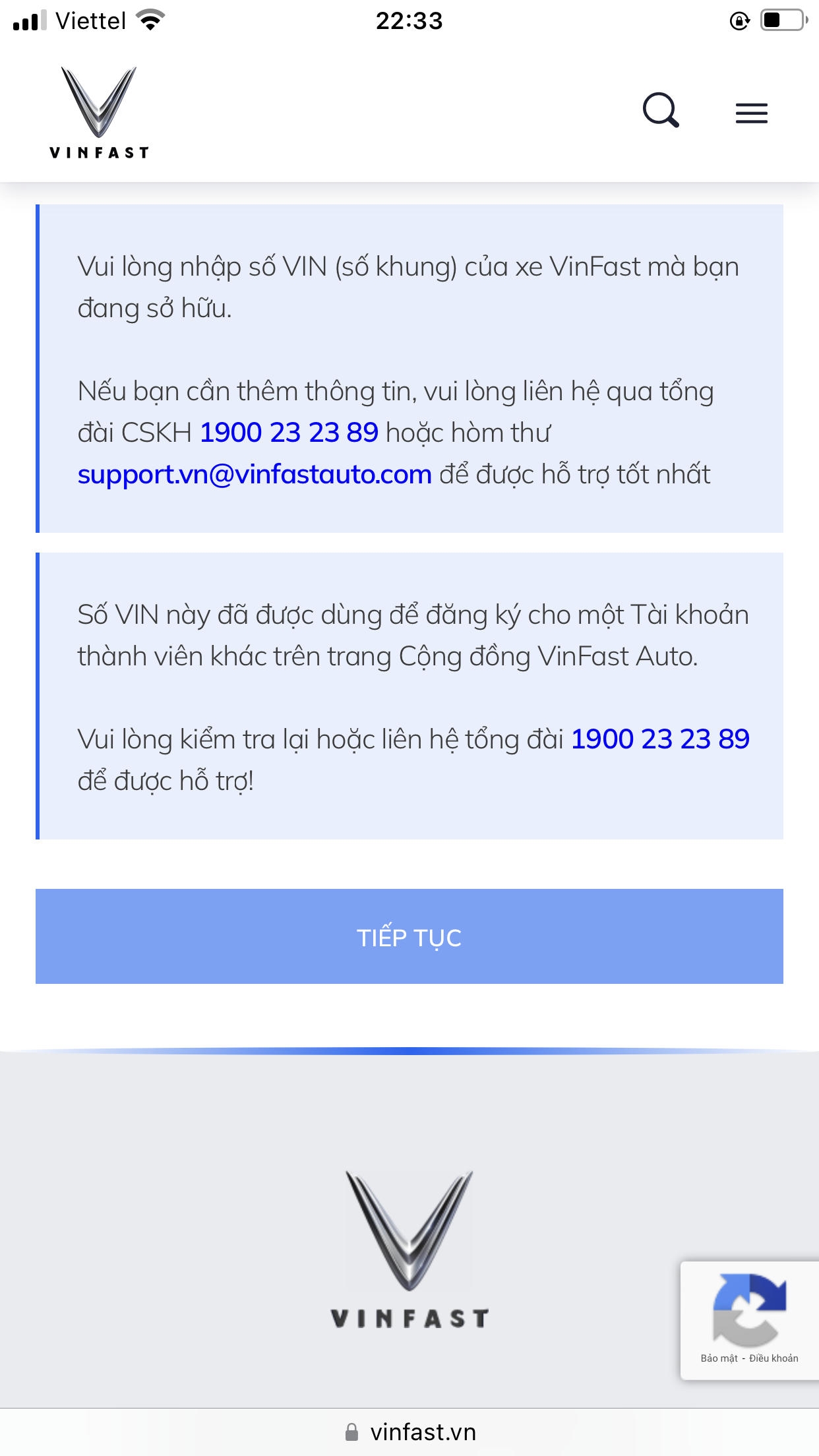819x1456 pixels.
Task: Open the support.vn@vinfastauto.com email link
Action: pyautogui.click(x=255, y=474)
